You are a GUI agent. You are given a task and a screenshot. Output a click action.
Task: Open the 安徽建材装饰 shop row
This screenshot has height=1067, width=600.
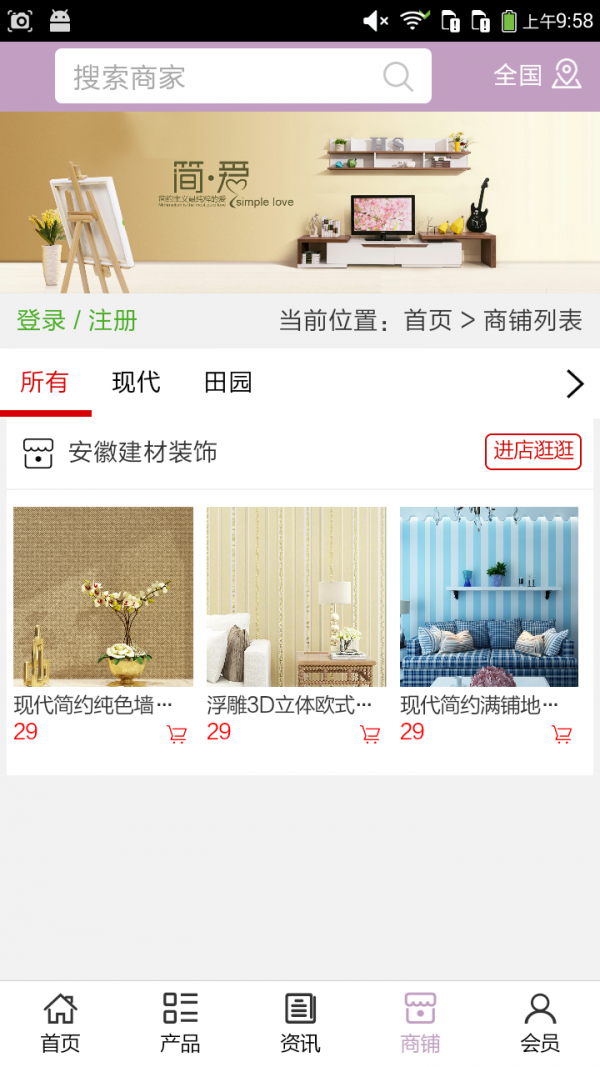tap(143, 452)
